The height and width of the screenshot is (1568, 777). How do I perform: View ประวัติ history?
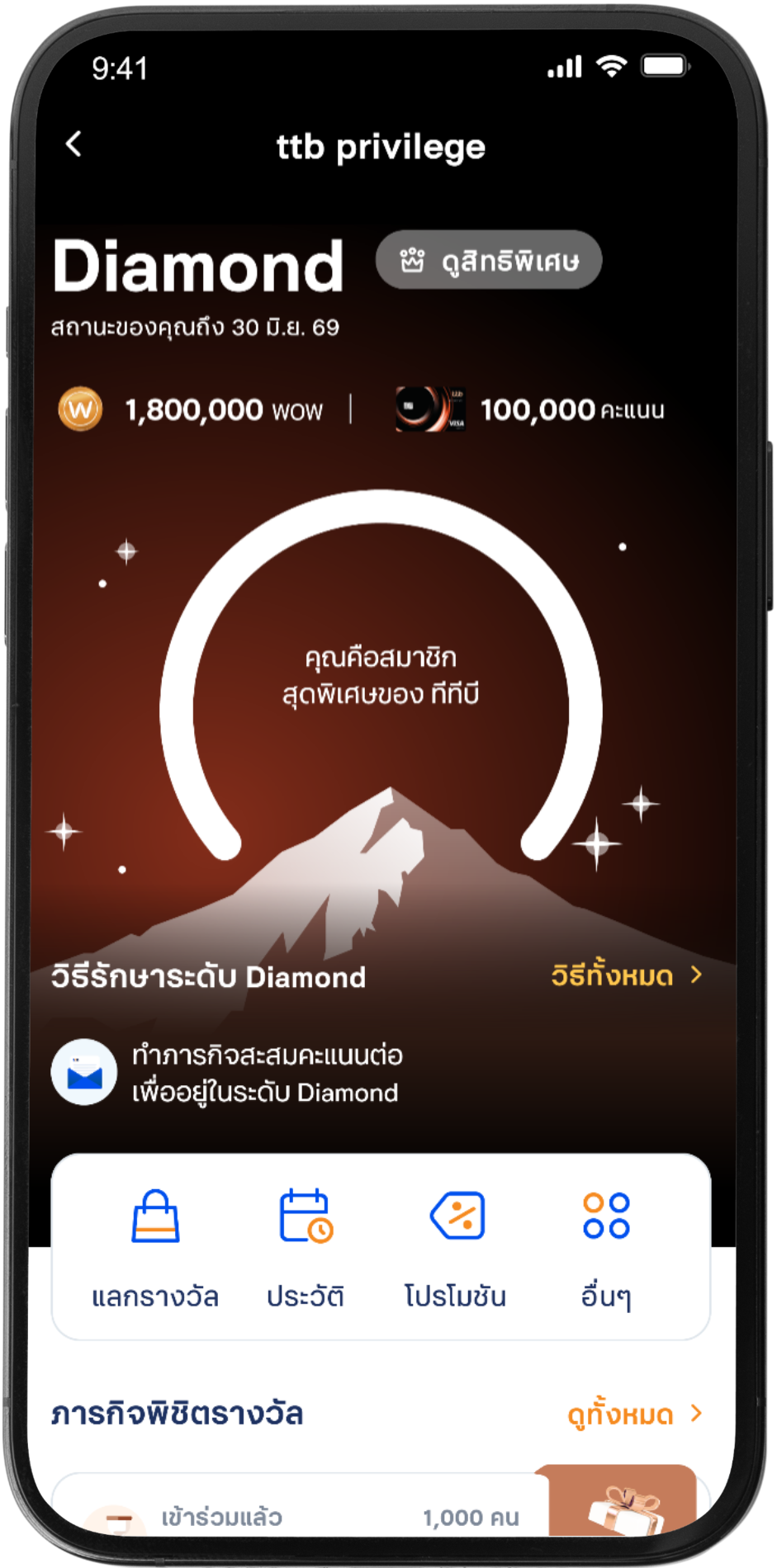tap(305, 1244)
